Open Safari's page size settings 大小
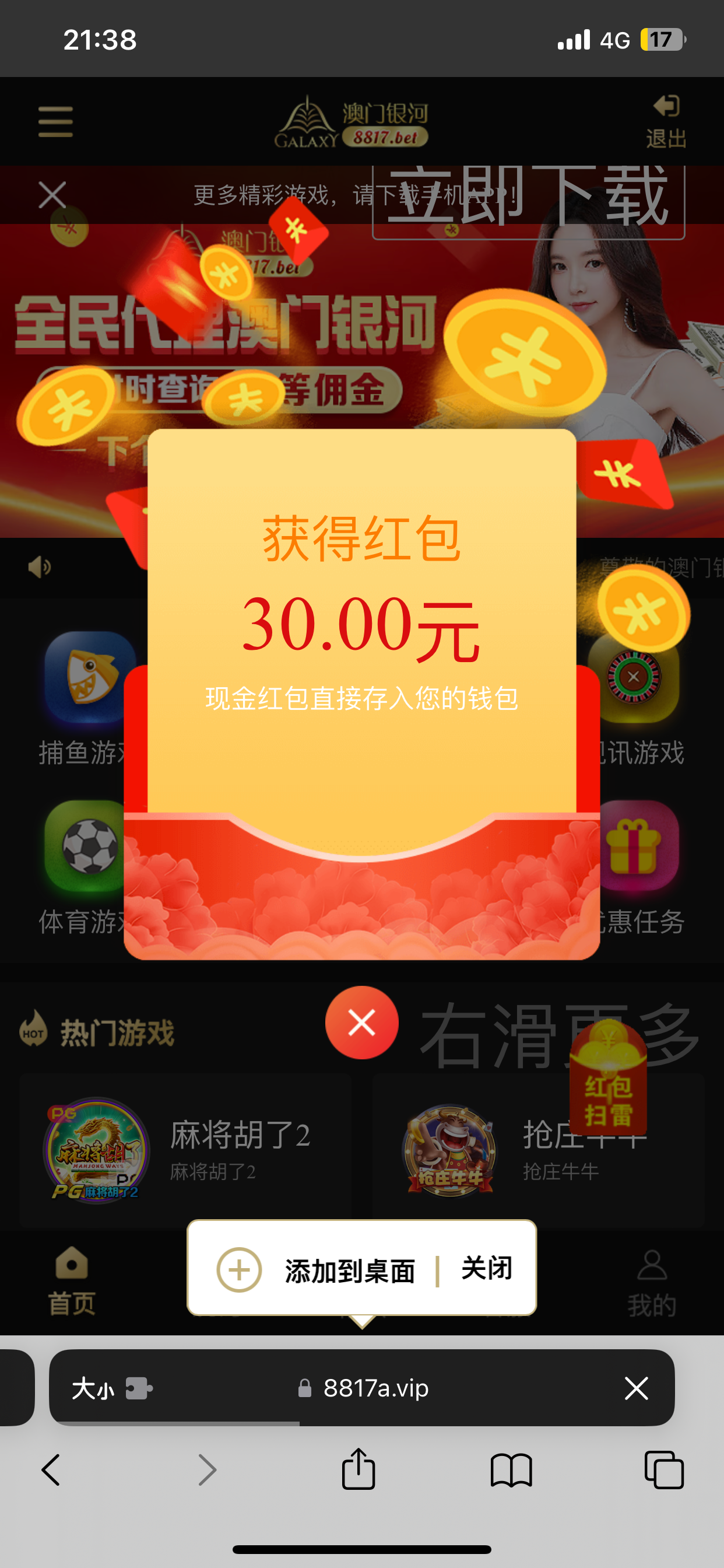The height and width of the screenshot is (1568, 724). coord(93,1388)
